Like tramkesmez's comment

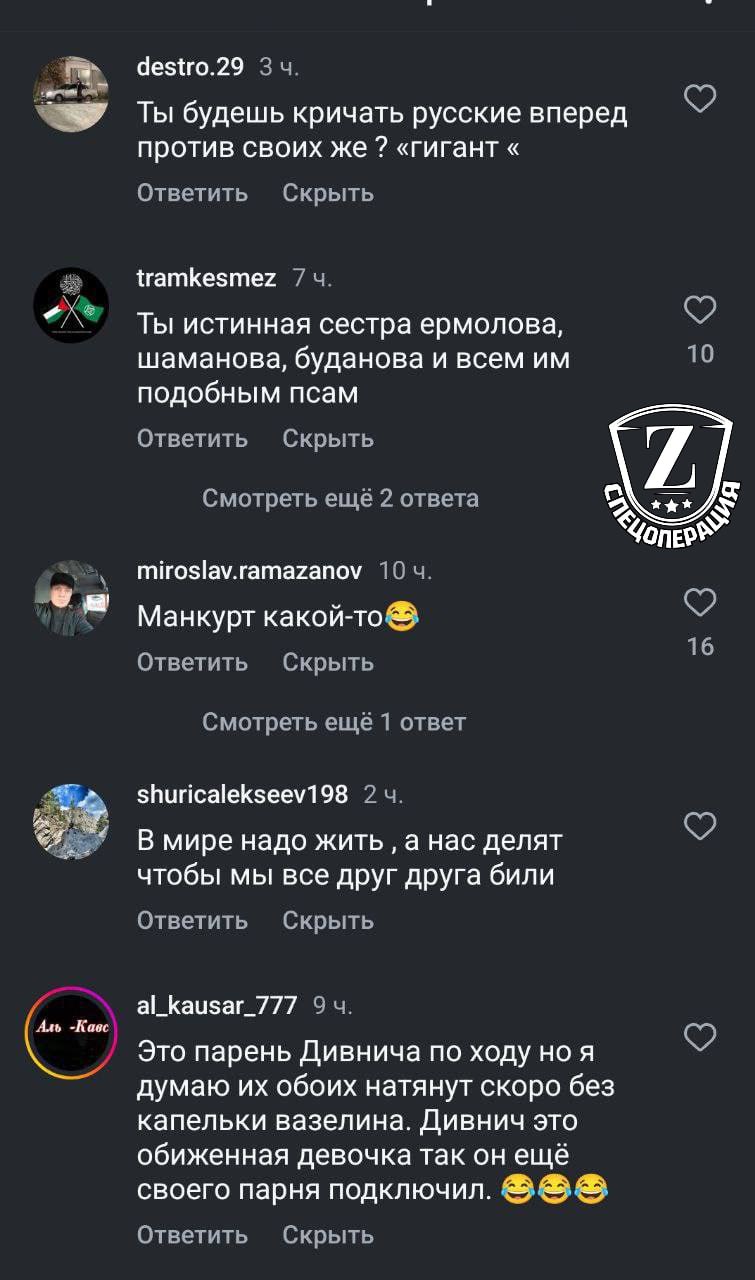700,311
